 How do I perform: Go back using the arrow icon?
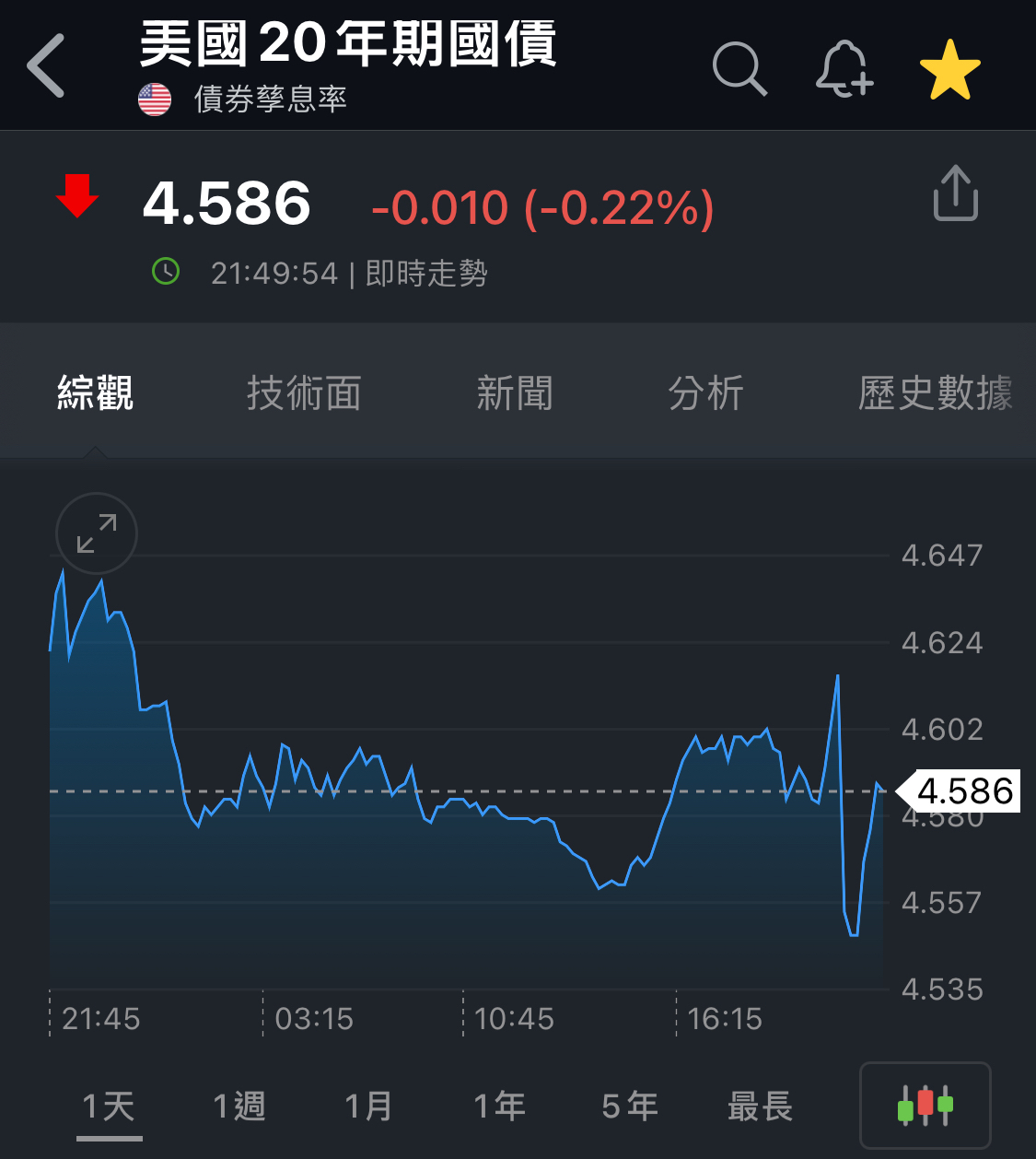point(46,66)
